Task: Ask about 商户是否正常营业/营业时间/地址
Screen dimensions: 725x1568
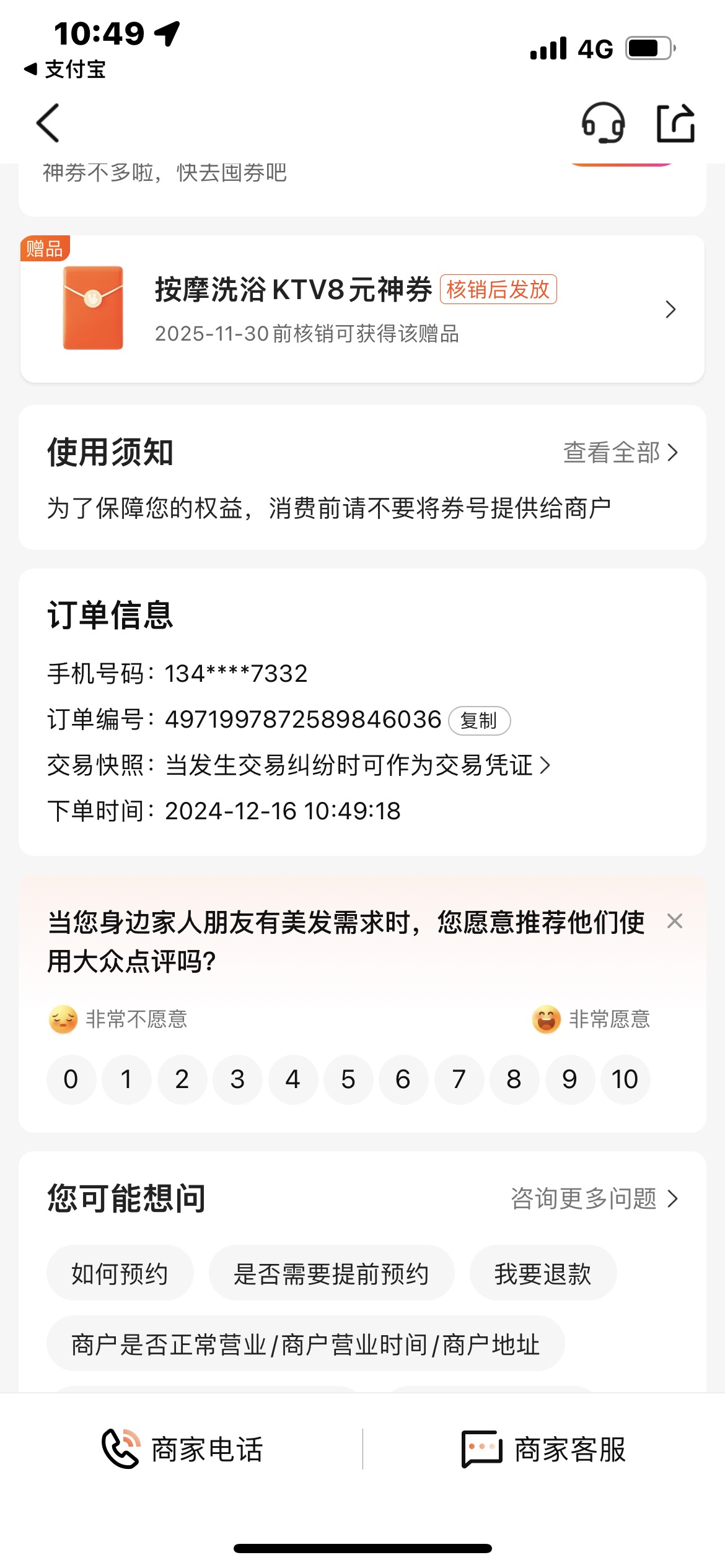Action: pyautogui.click(x=305, y=1343)
